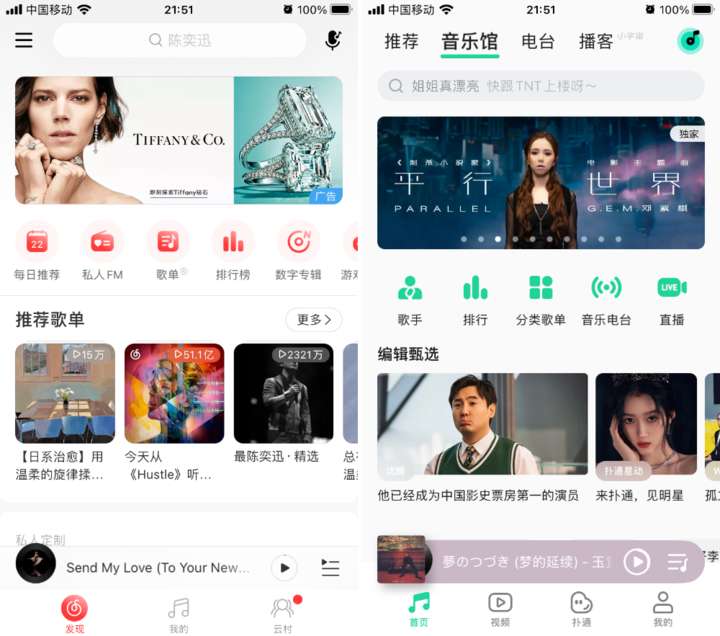Play 夢のつづき in the mini player

[637, 562]
